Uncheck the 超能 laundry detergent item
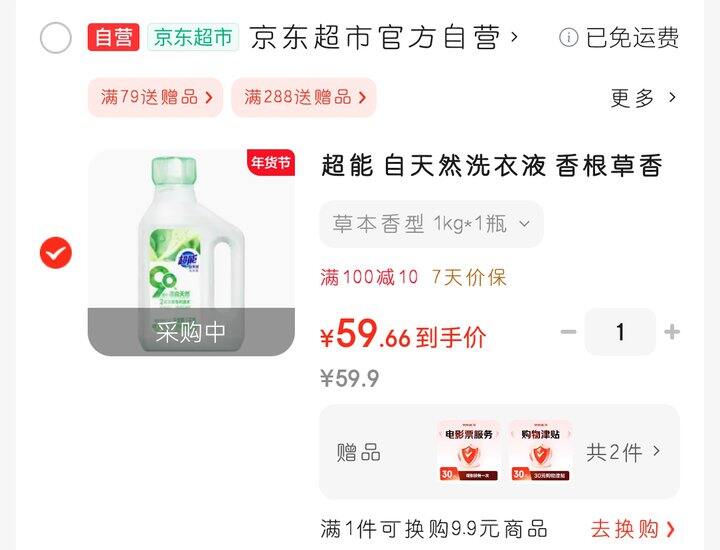Viewport: 720px width, 550px height. [x=56, y=253]
